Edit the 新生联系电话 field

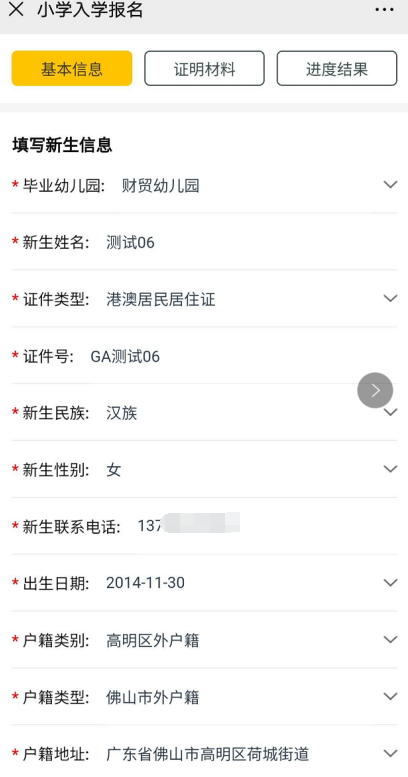(x=204, y=526)
